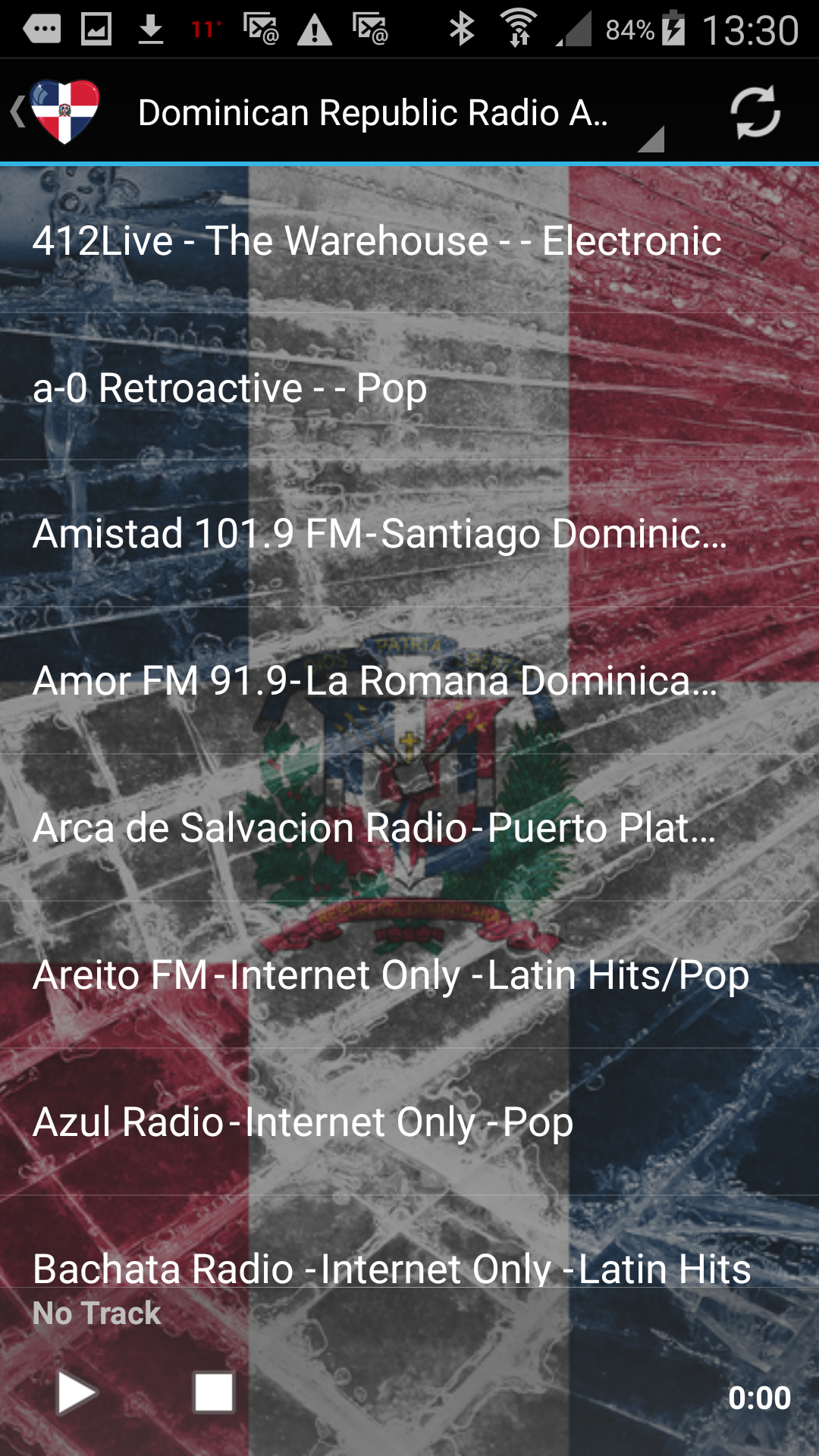Tap the play button
Image resolution: width=819 pixels, height=1456 pixels.
click(77, 1393)
